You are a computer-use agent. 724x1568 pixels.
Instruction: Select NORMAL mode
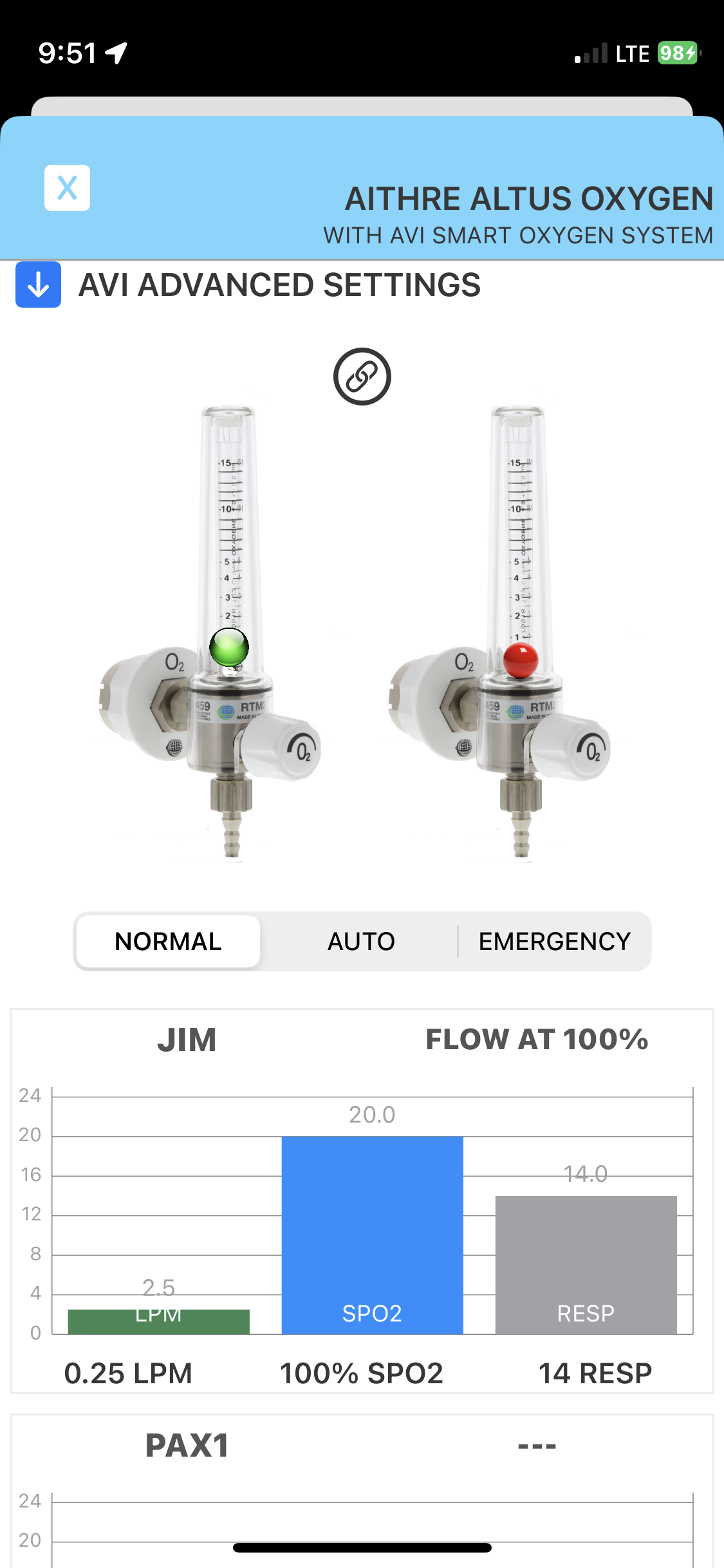(x=168, y=941)
